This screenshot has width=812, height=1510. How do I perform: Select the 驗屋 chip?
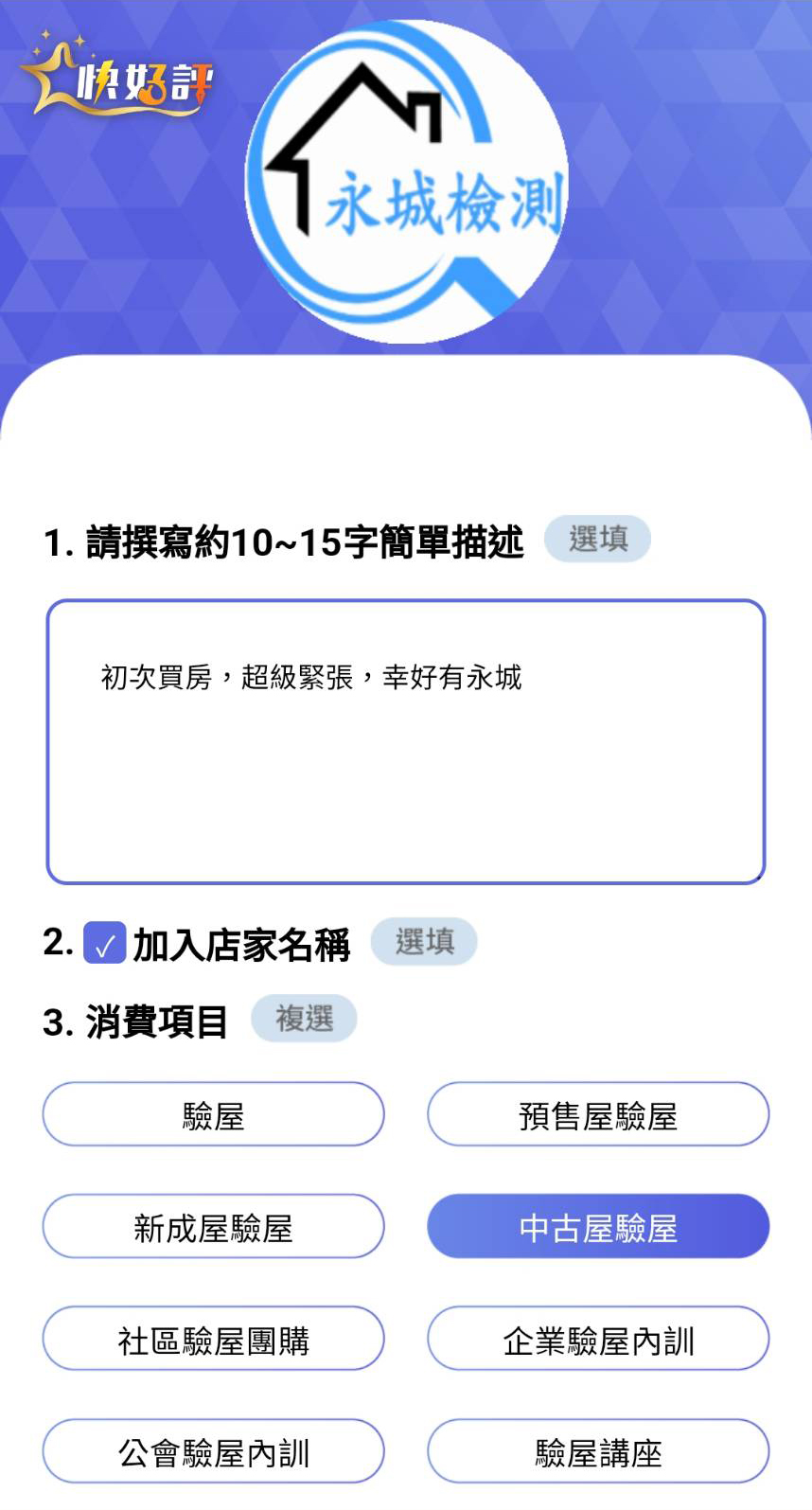[213, 1114]
